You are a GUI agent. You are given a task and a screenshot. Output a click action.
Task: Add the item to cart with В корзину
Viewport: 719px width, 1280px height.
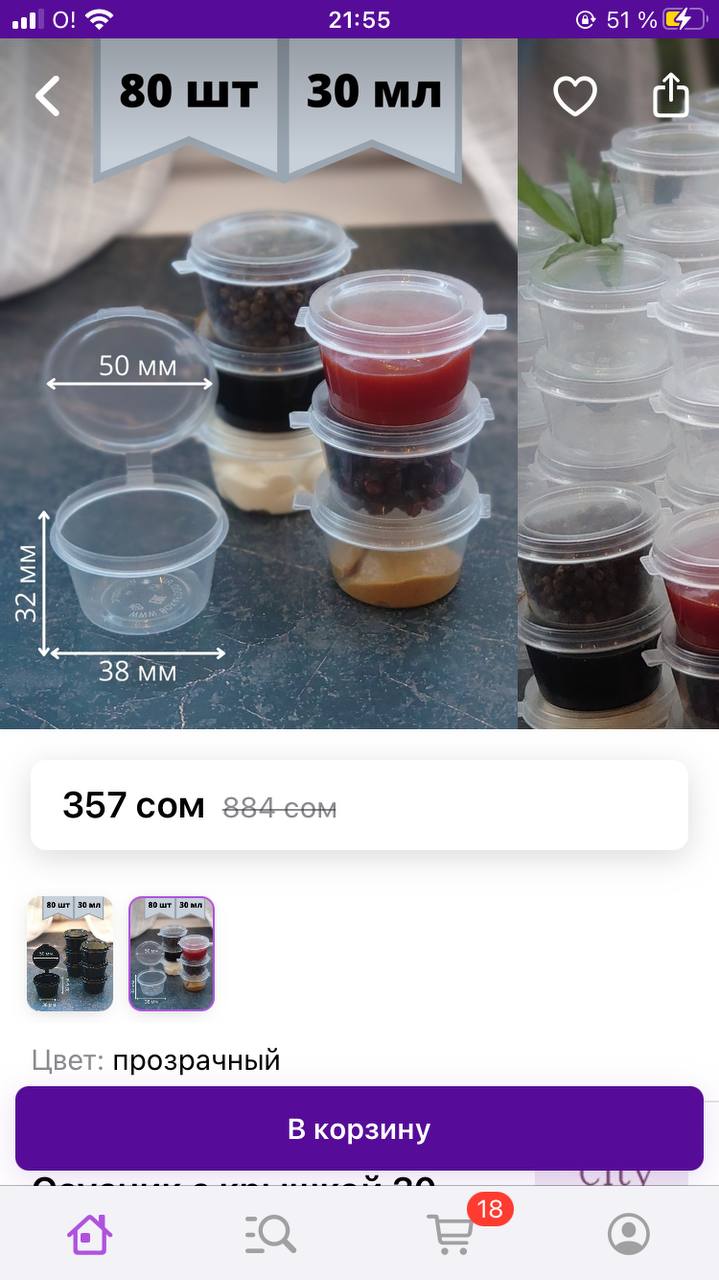[359, 1129]
